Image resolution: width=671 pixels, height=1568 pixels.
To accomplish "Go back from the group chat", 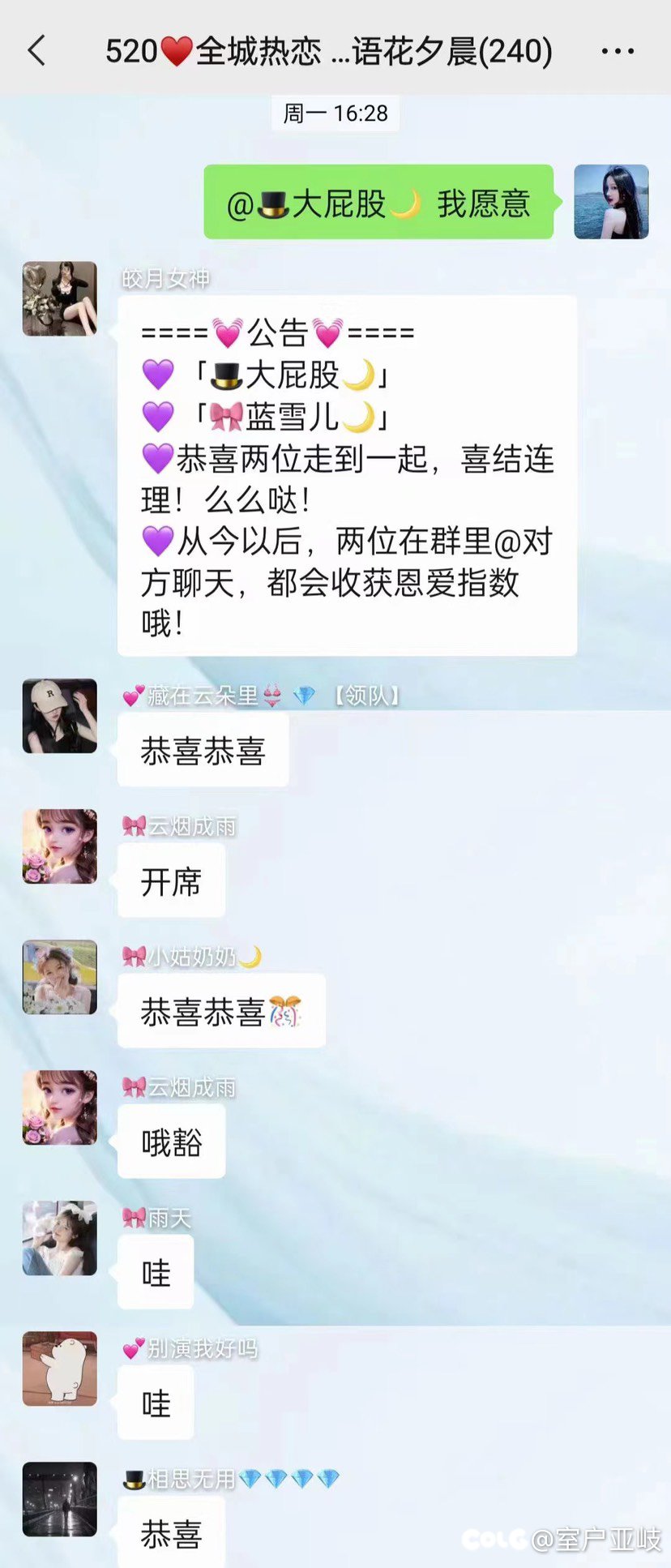I will [x=36, y=51].
